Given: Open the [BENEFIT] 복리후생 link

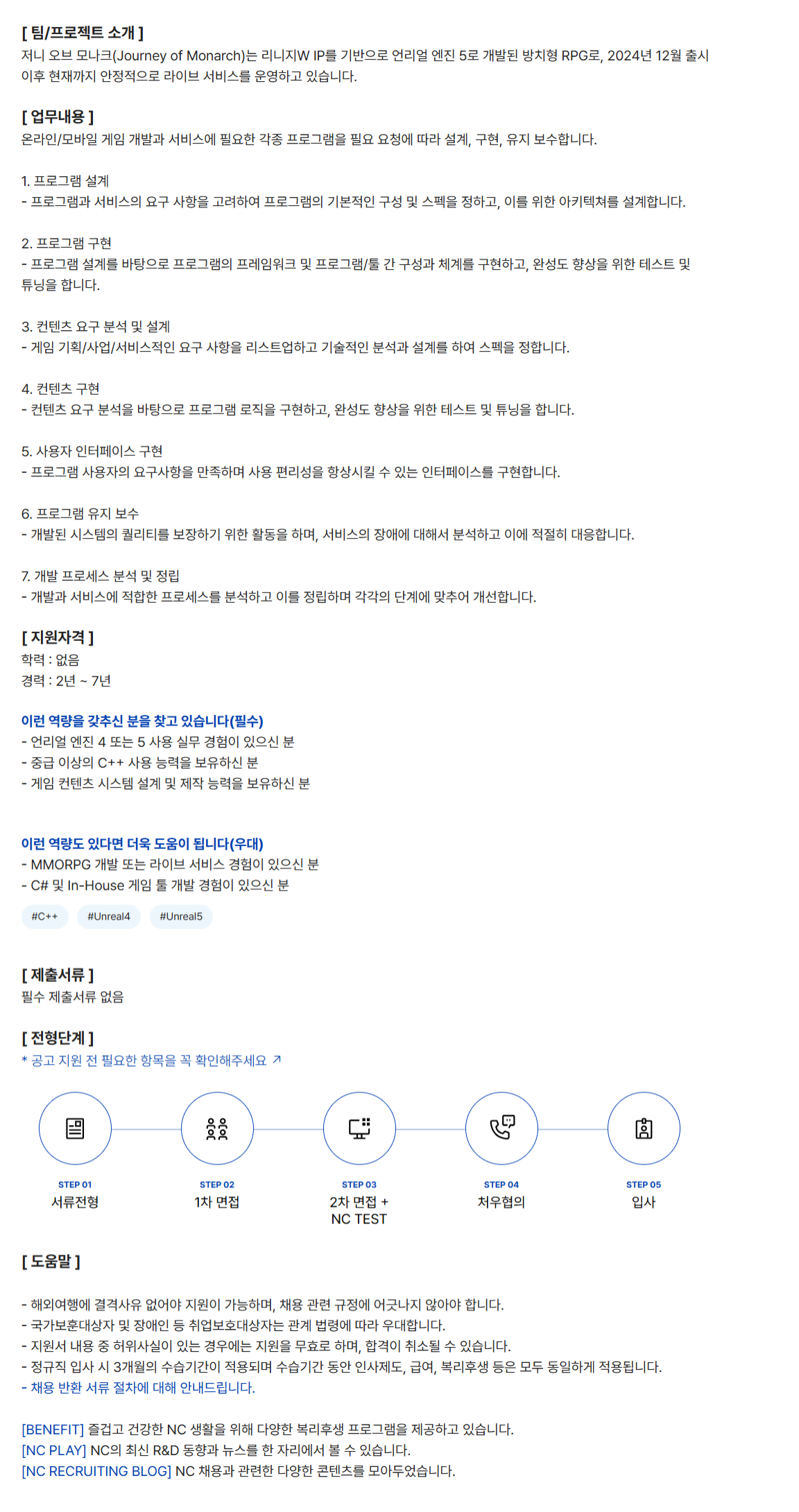Looking at the screenshot, I should click(x=53, y=1429).
